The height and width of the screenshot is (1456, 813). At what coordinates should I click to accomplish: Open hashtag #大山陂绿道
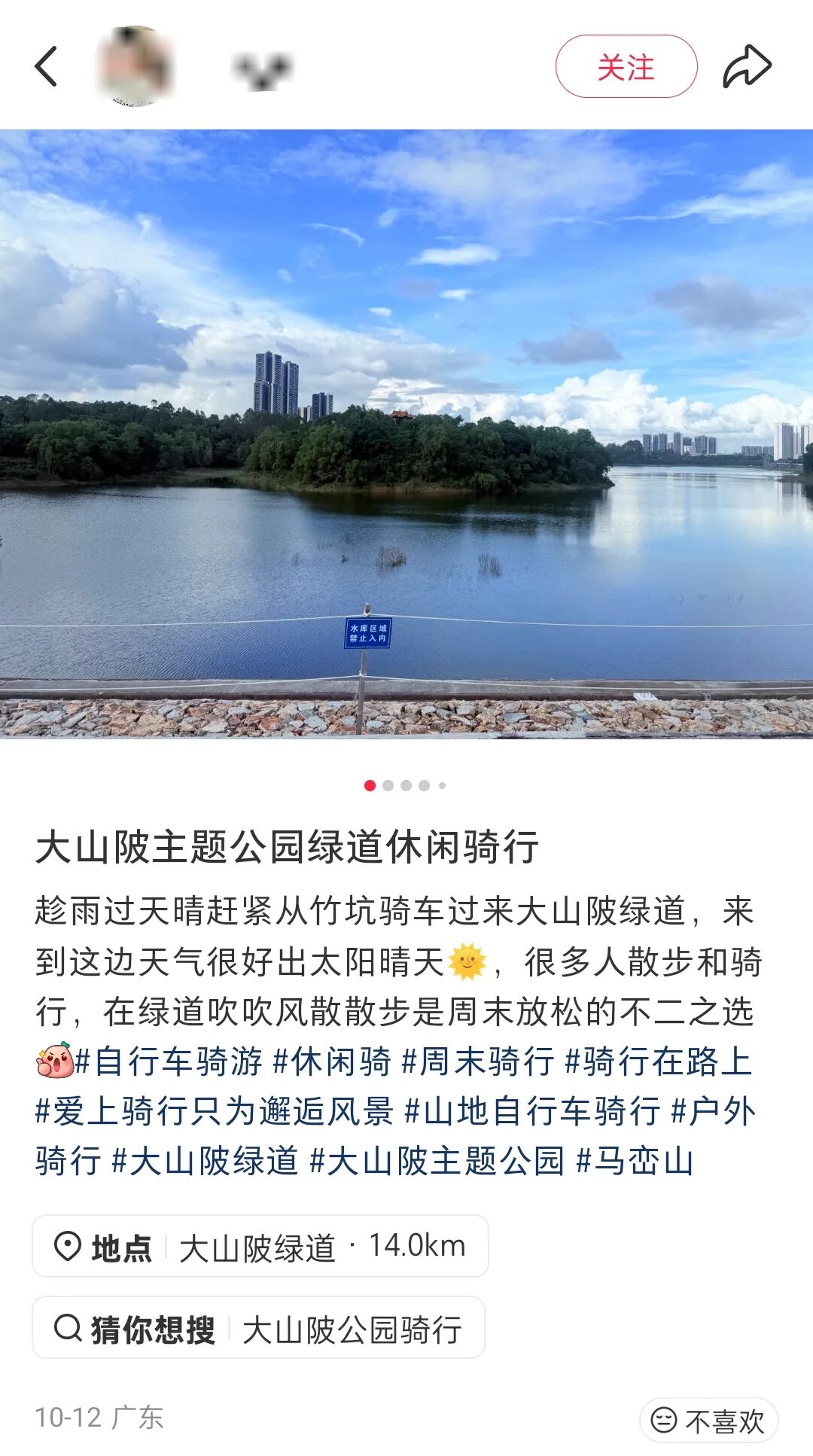tap(205, 1161)
